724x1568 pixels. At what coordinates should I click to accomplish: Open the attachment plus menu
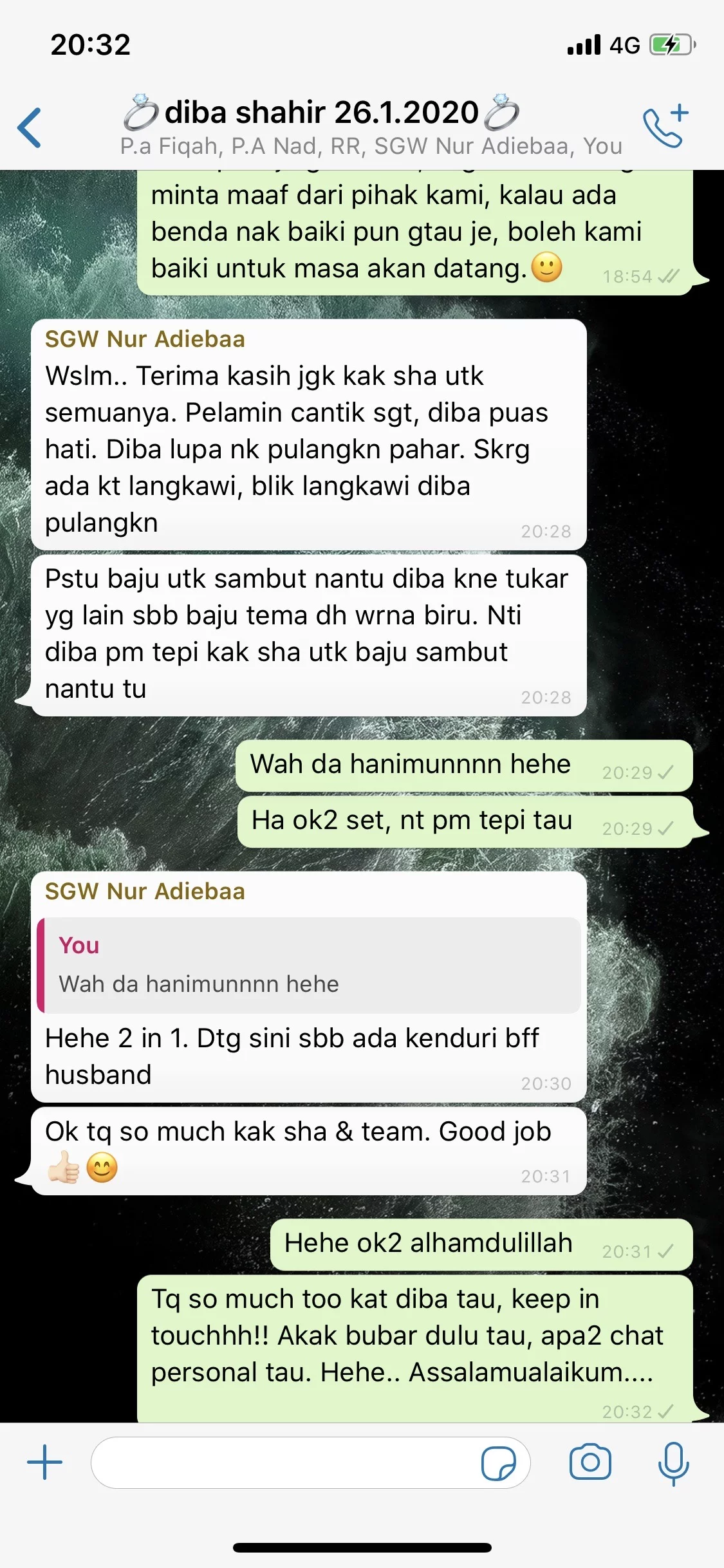tap(44, 1462)
